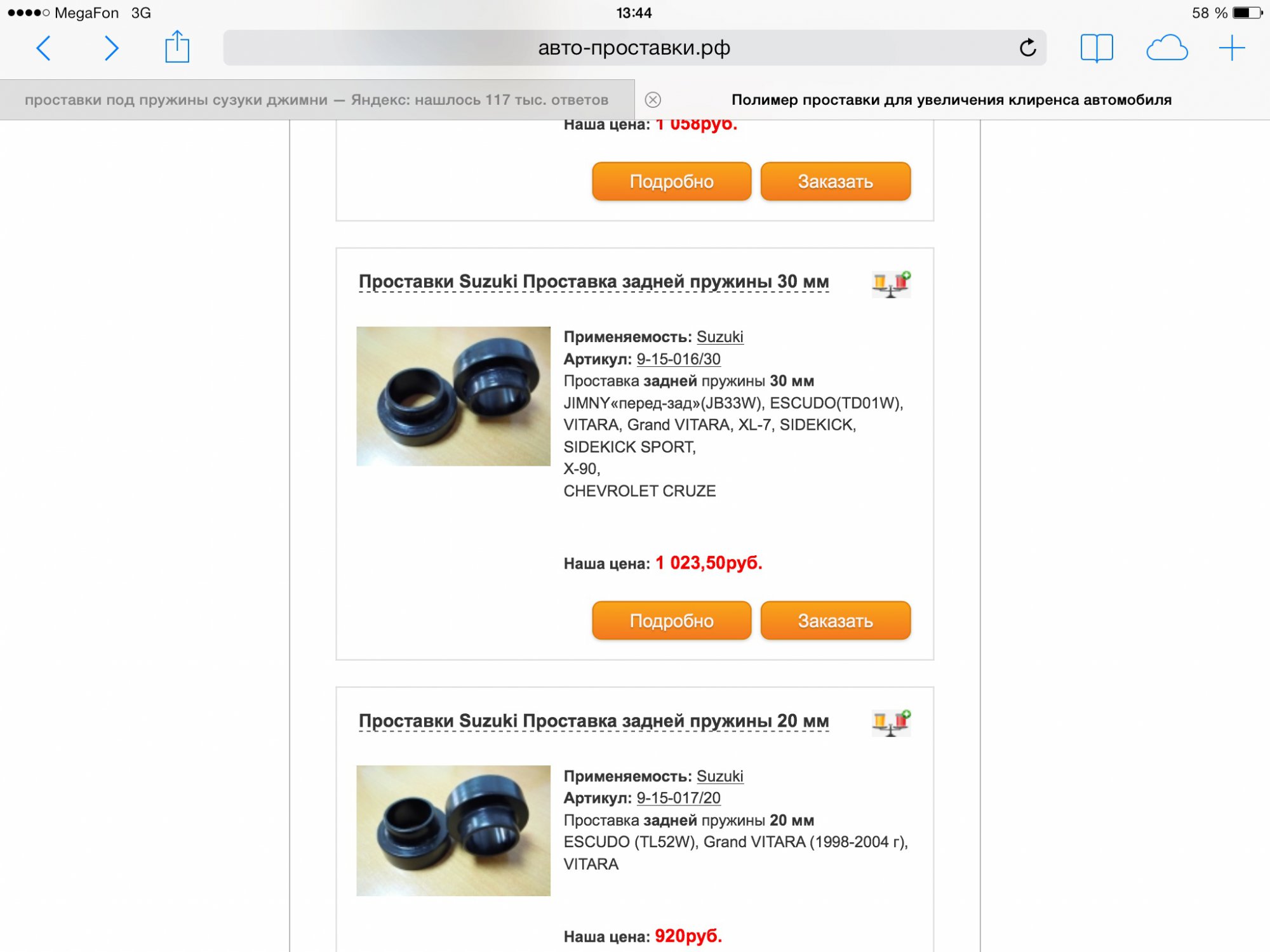Open the Проставка задней пружины 20 мм title
Screen dimensions: 1270x952
coord(593,721)
